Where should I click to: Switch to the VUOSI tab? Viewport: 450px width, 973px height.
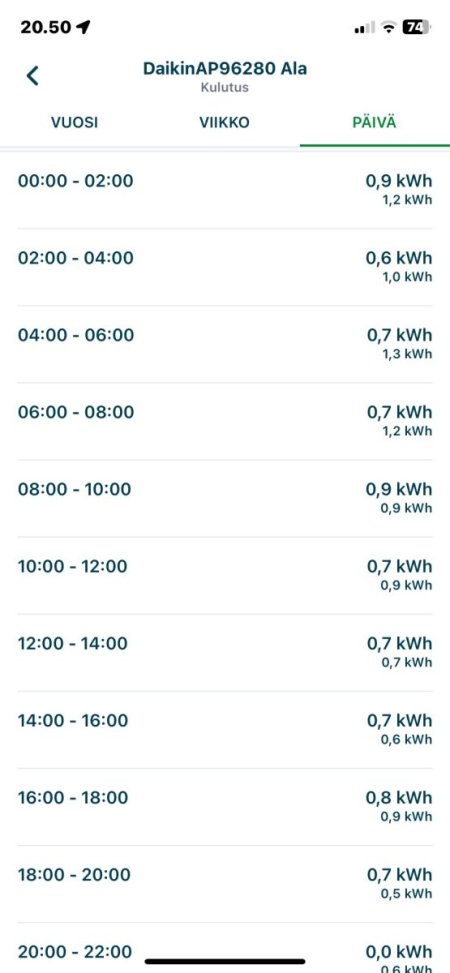pos(74,122)
